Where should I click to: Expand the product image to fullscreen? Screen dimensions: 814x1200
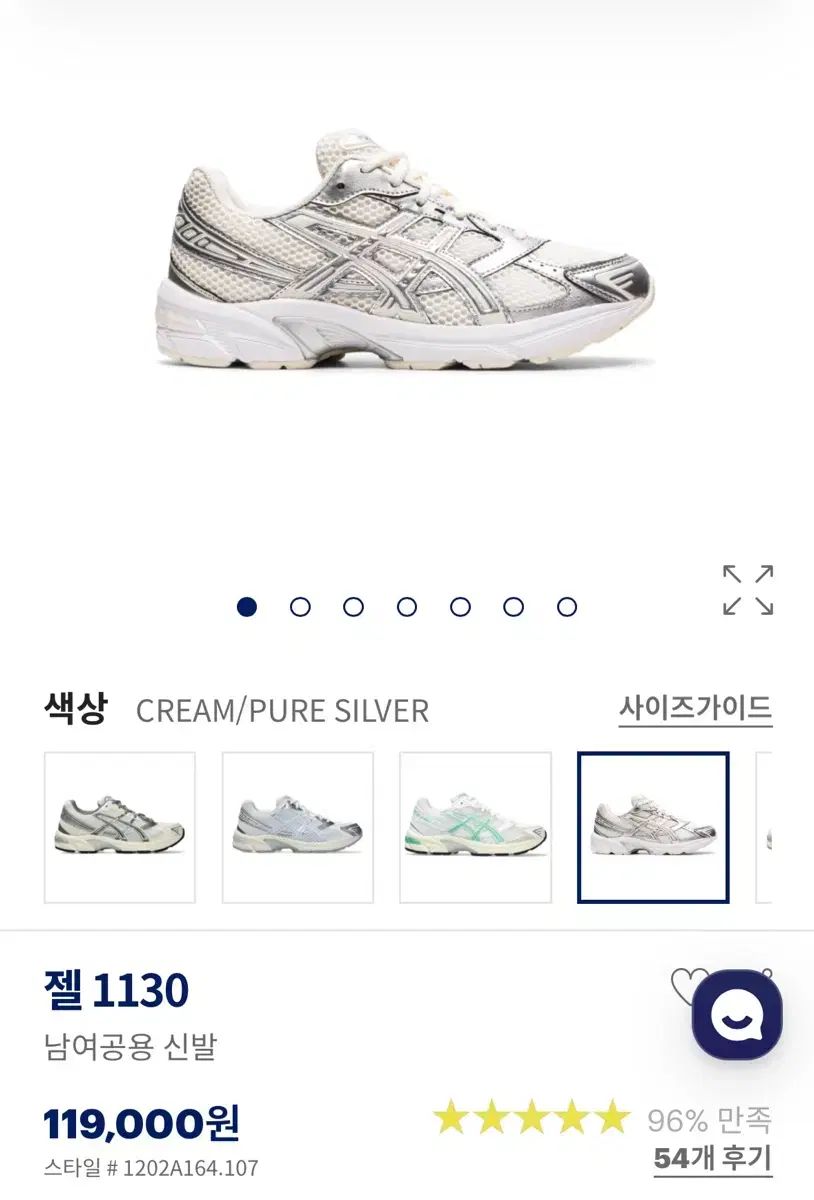point(748,590)
